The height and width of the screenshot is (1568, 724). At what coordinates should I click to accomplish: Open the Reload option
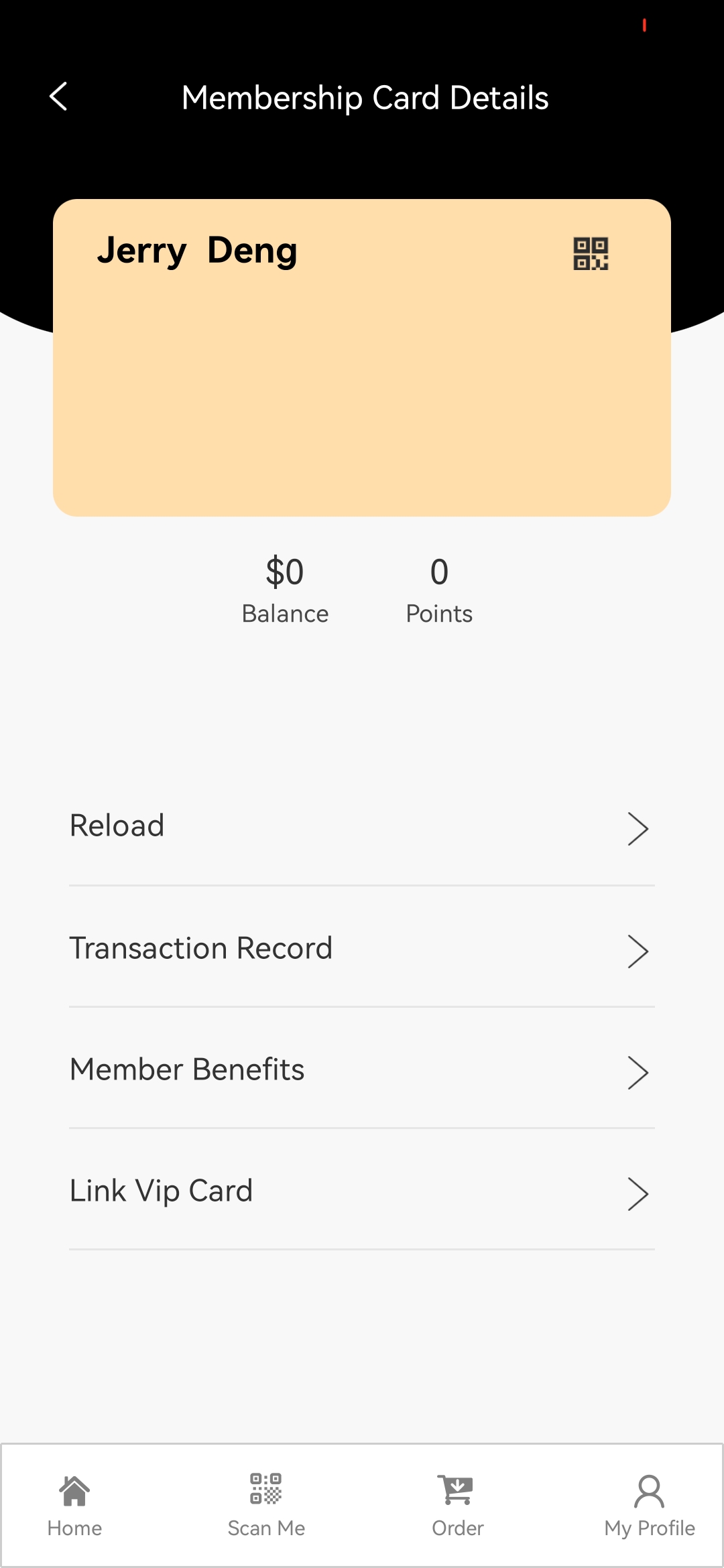point(362,827)
